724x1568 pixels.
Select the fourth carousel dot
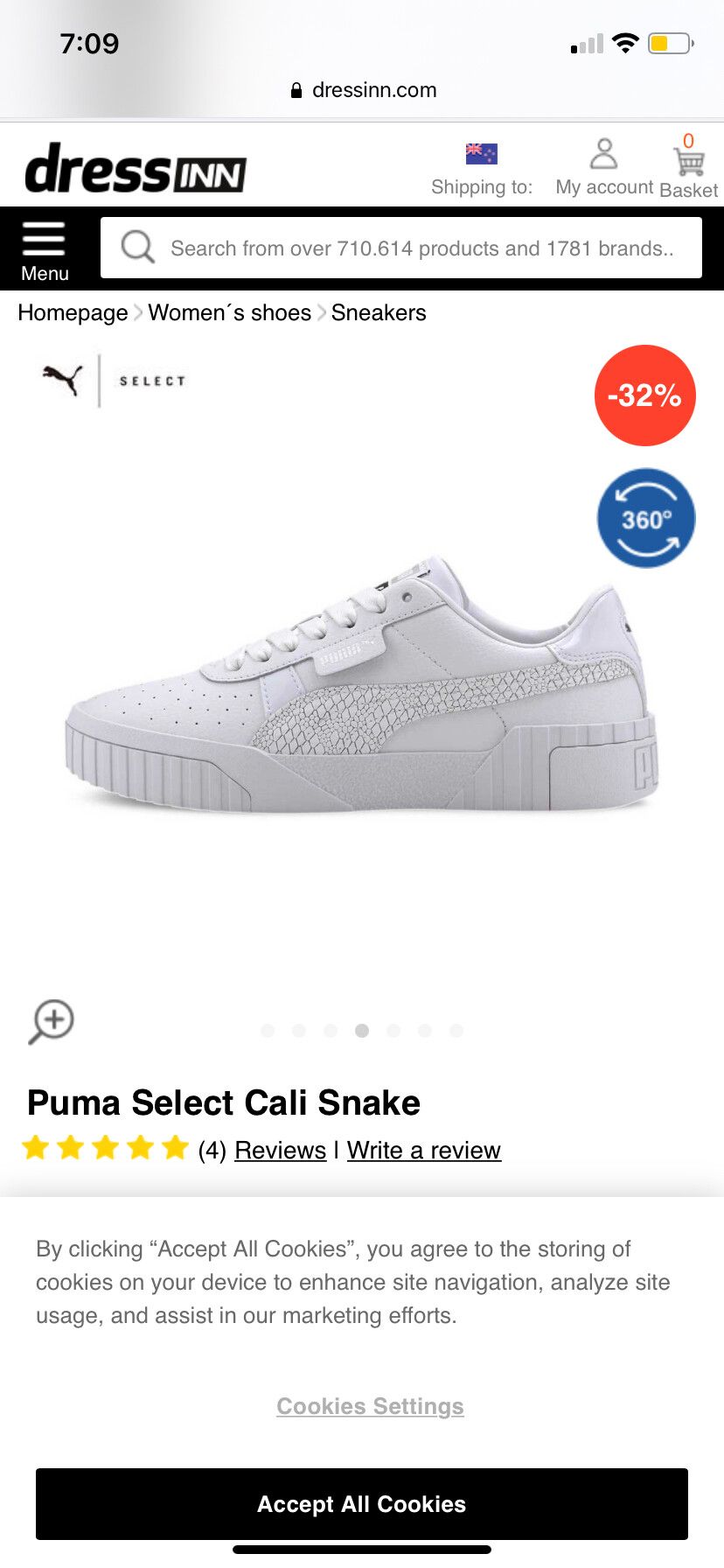[x=362, y=1031]
